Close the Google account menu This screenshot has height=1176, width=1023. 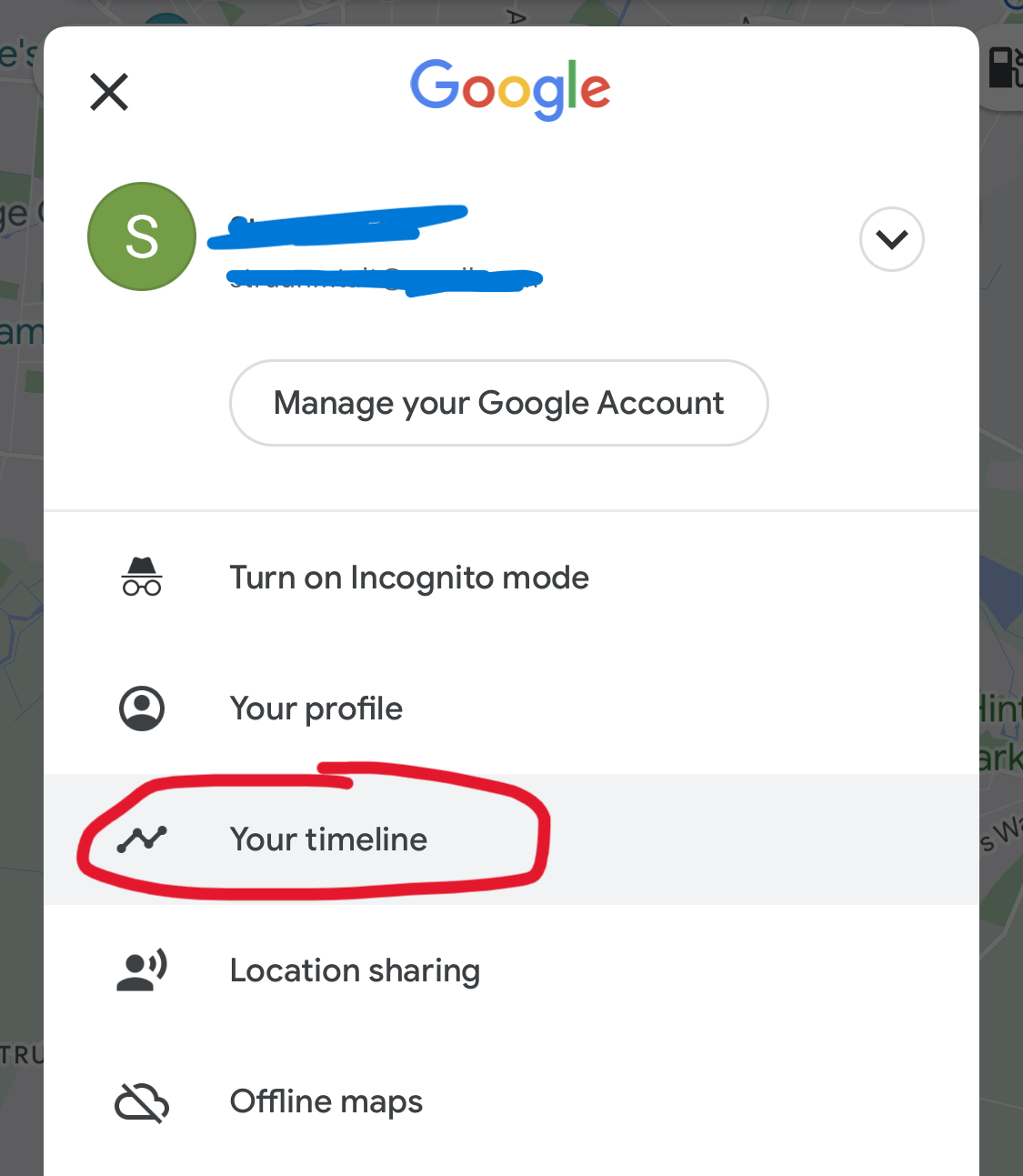109,92
